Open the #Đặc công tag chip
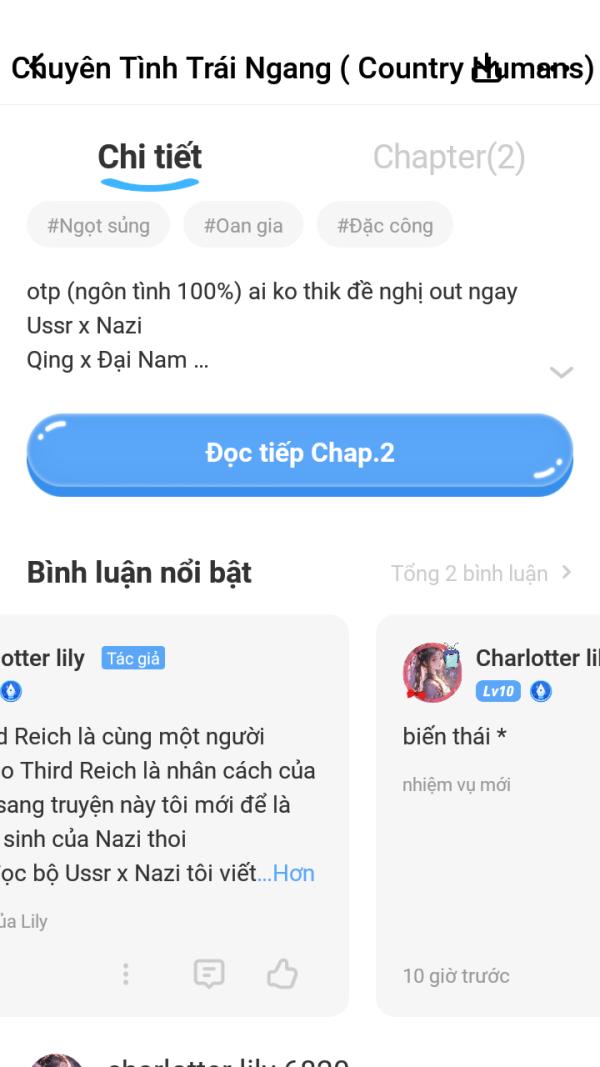The image size is (600, 1067). tap(385, 225)
